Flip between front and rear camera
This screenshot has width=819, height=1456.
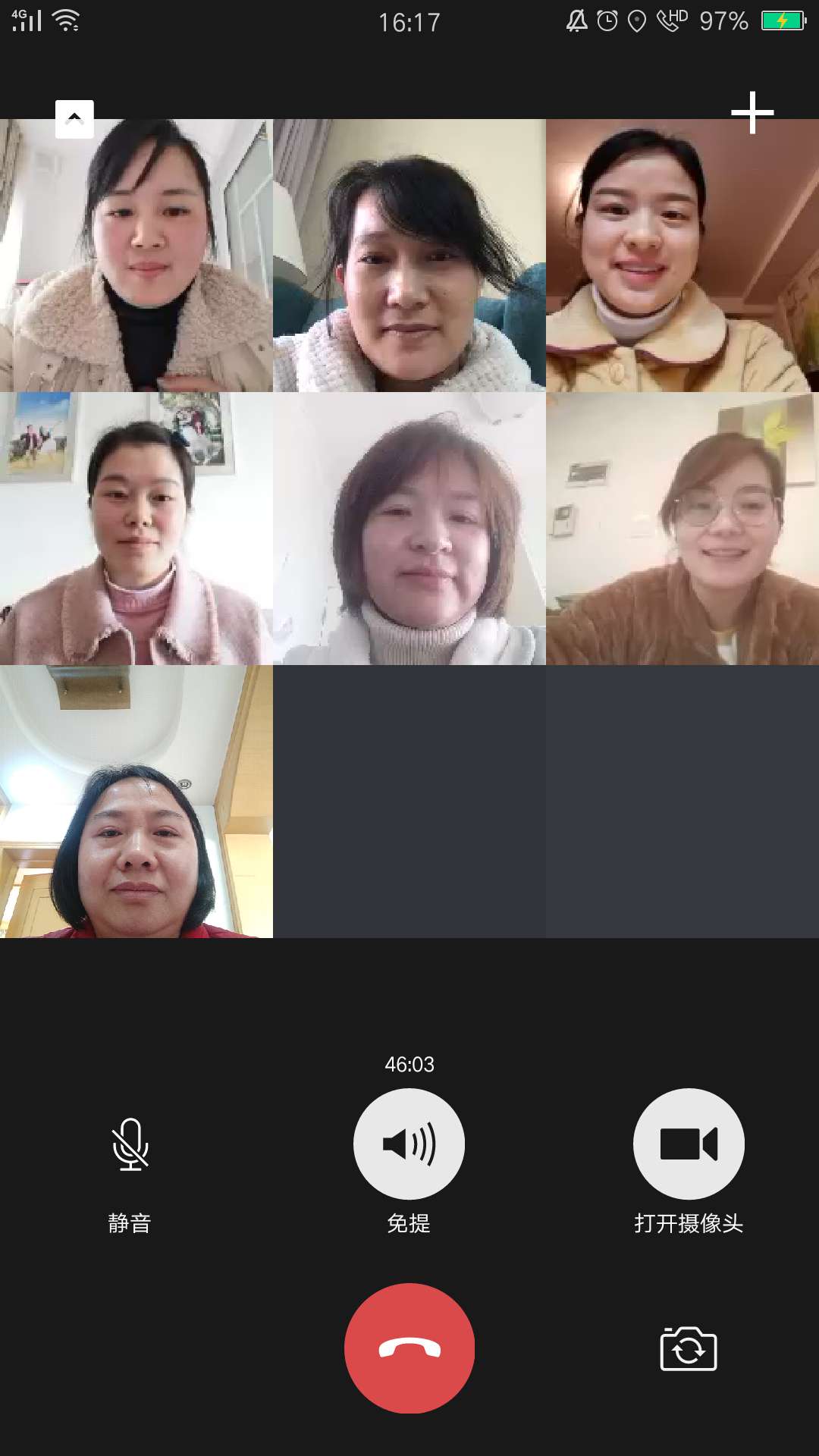[x=689, y=1349]
